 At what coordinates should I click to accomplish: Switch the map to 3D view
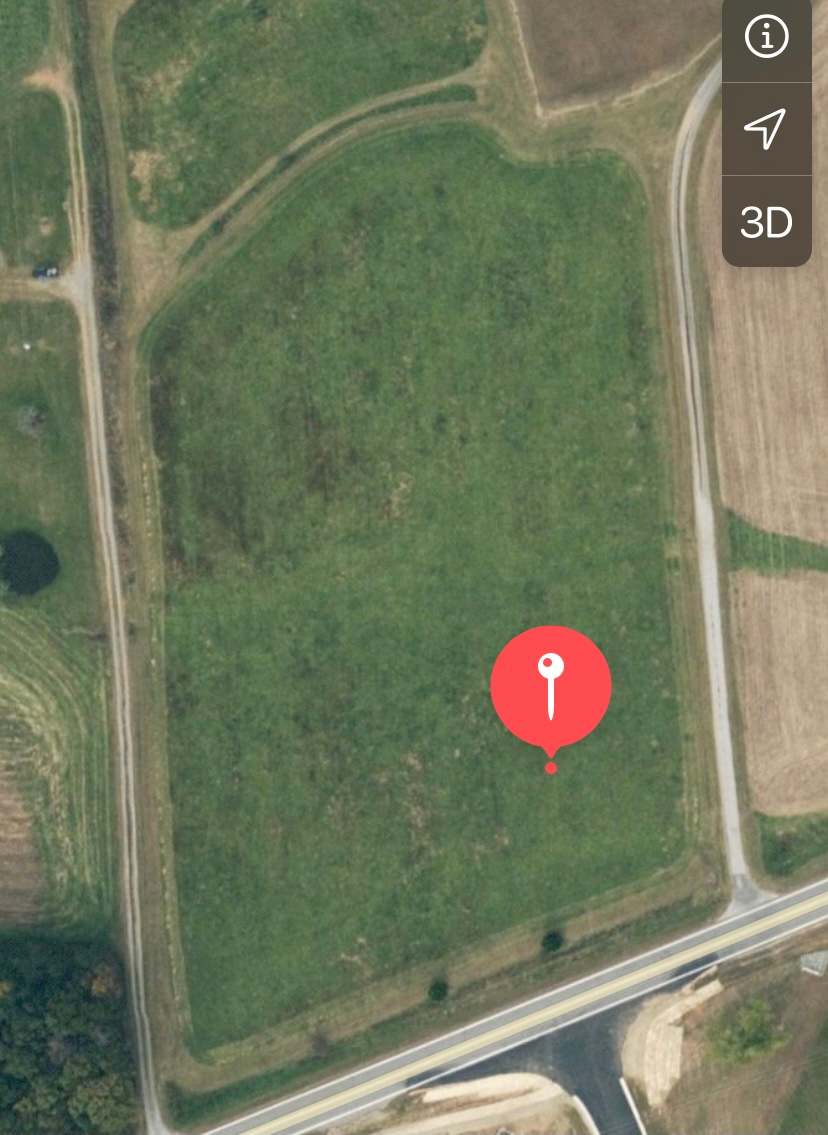coord(766,222)
